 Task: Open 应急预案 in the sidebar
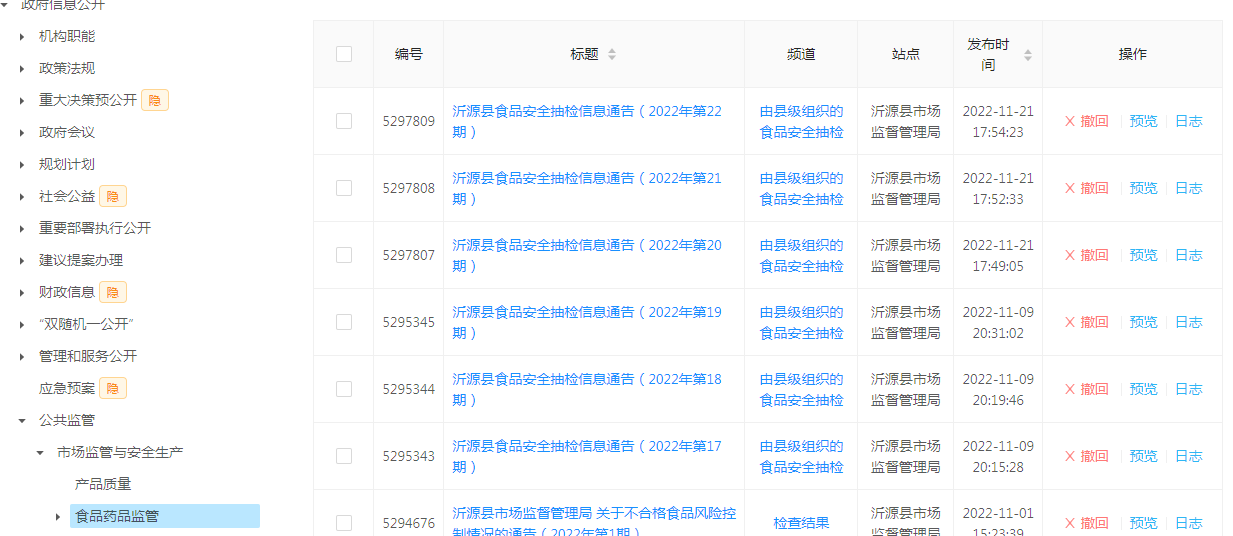pyautogui.click(x=66, y=388)
